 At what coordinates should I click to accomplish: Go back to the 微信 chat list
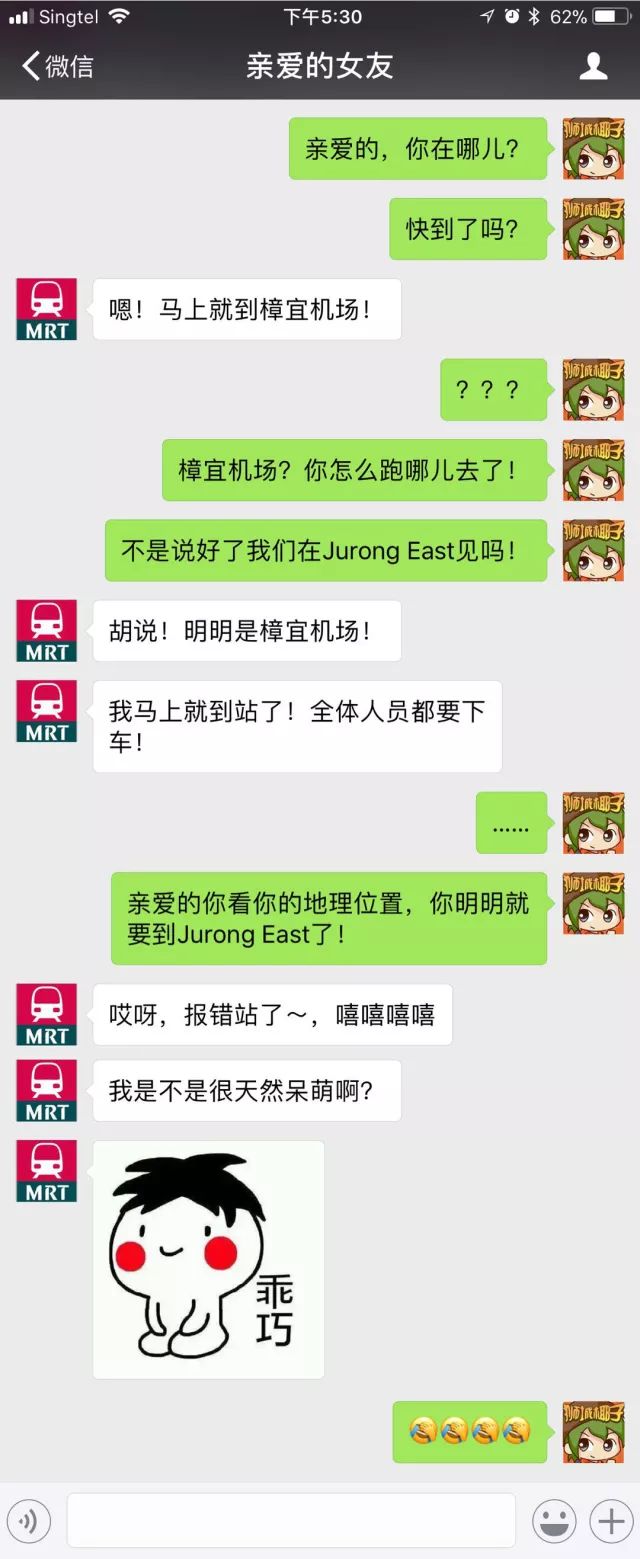56,66
